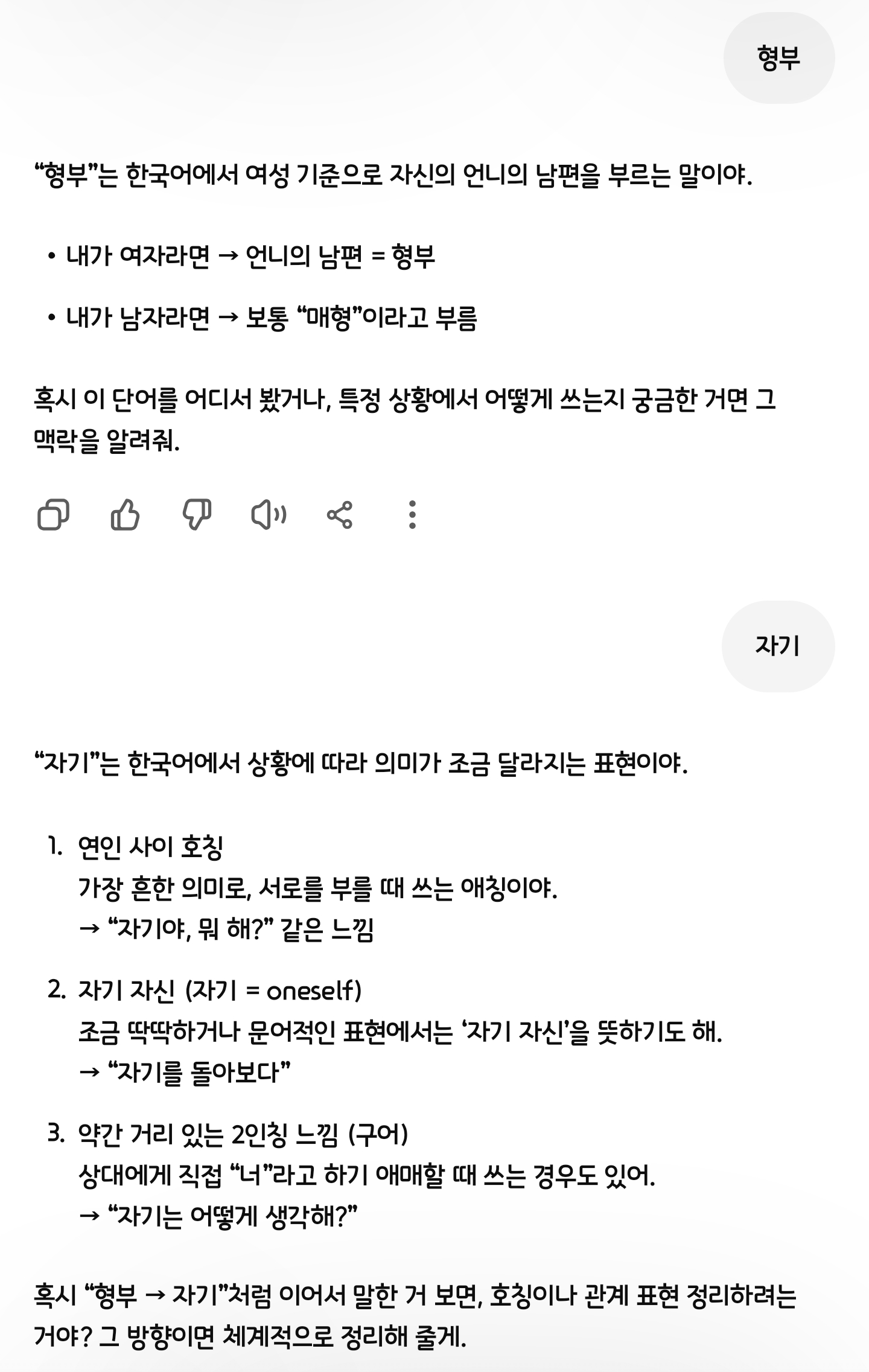This screenshot has width=869, height=1372.
Task: Open more options for the 형부 response
Action: click(412, 515)
